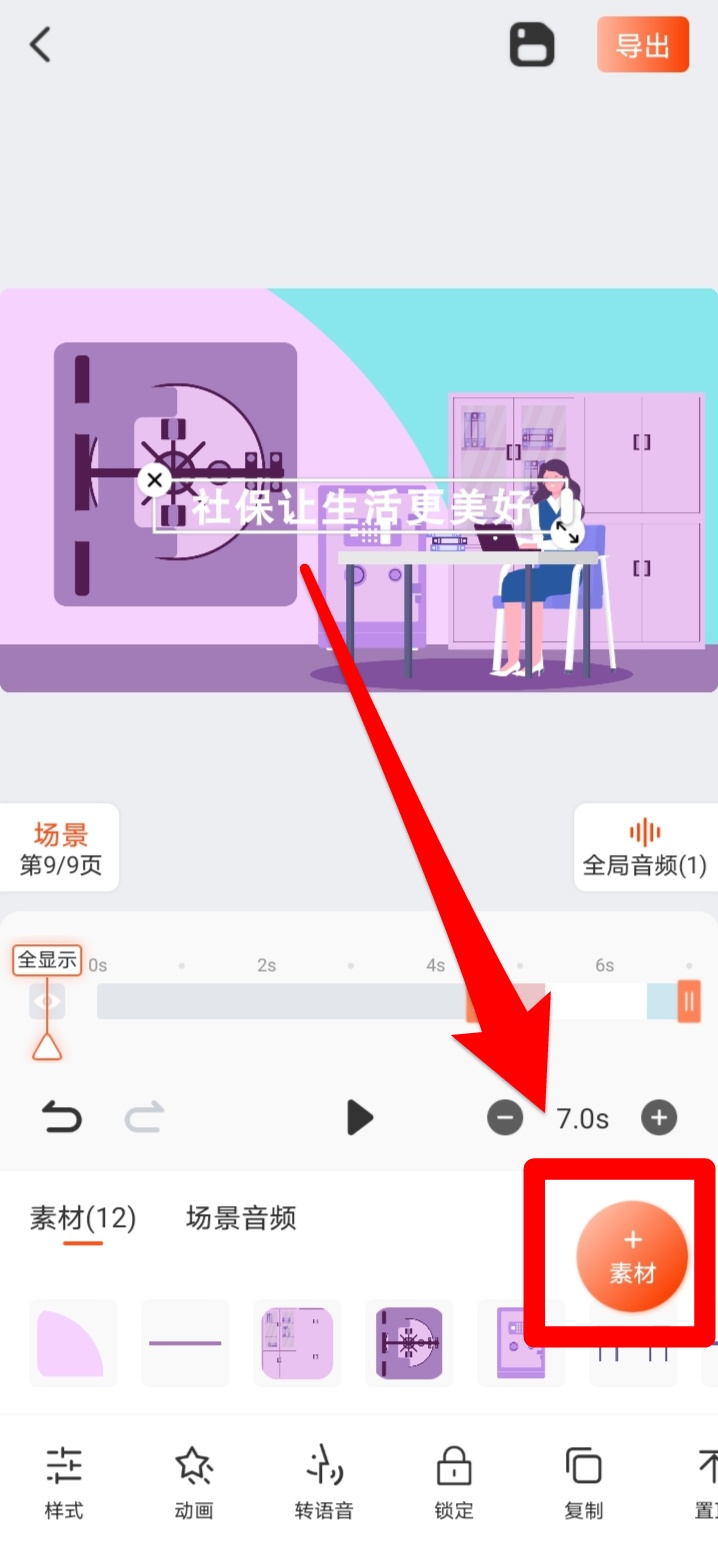Image resolution: width=718 pixels, height=1550 pixels.
Task: Switch to the 场景音频 tab
Action: [x=241, y=1218]
